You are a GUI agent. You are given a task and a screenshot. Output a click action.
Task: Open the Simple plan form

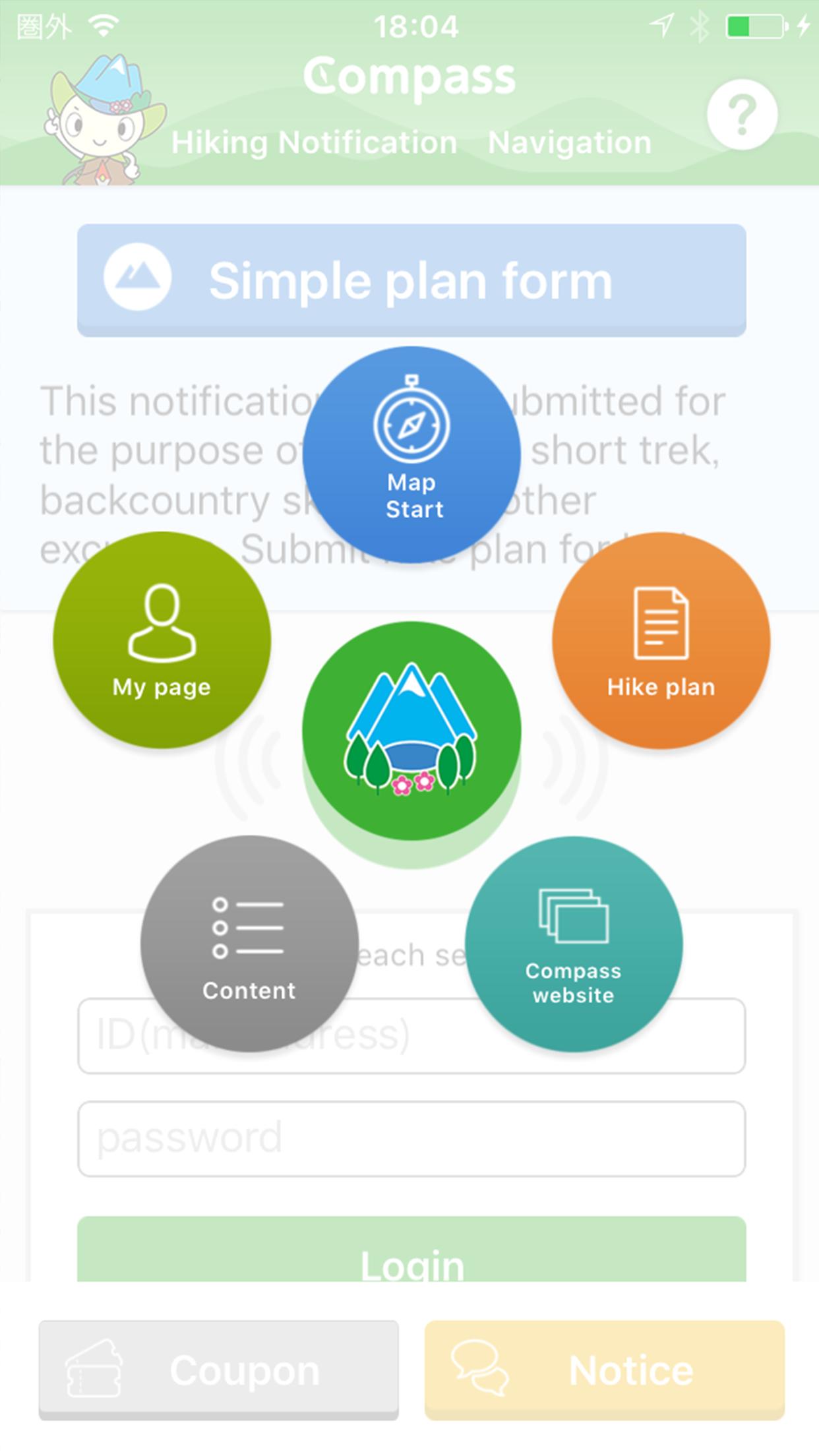tap(411, 280)
